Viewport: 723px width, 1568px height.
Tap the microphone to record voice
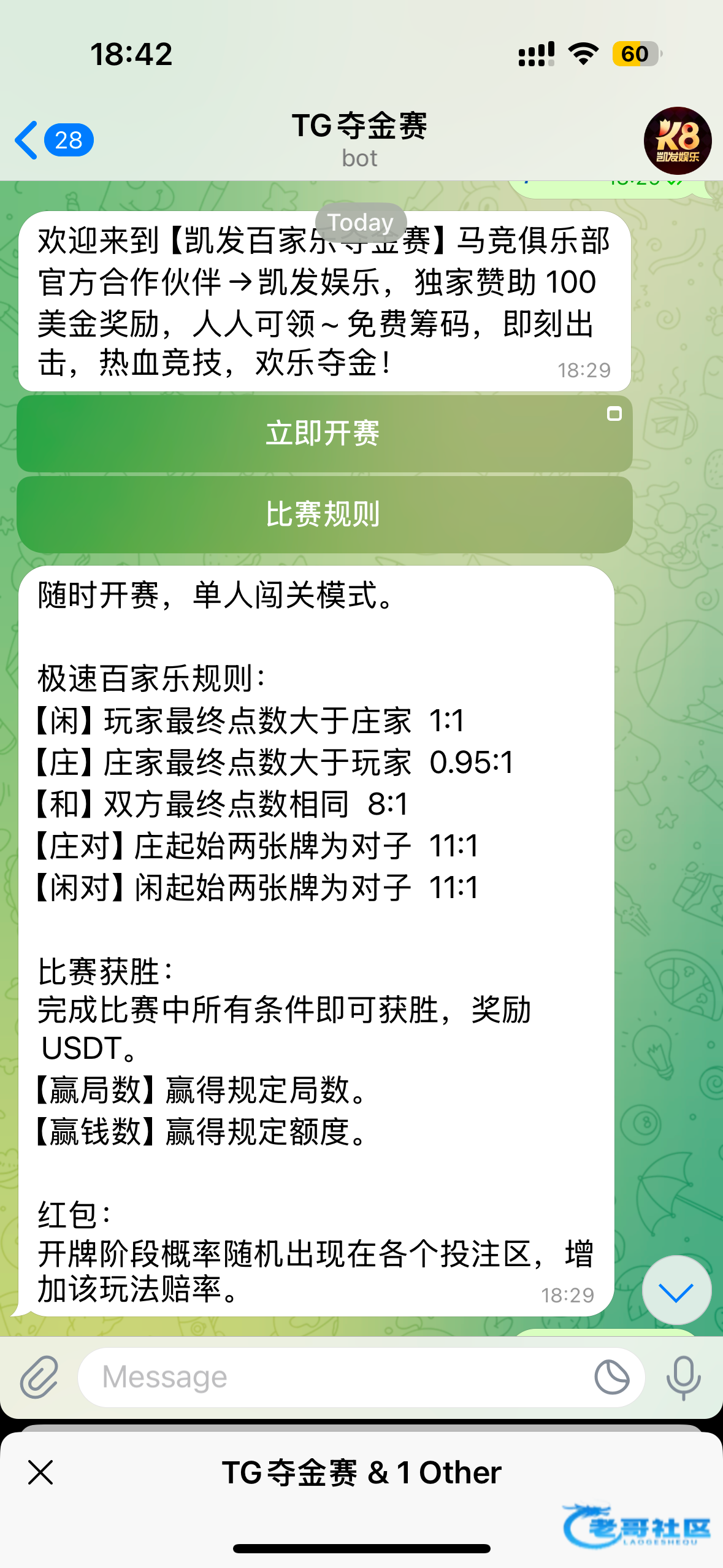683,1377
